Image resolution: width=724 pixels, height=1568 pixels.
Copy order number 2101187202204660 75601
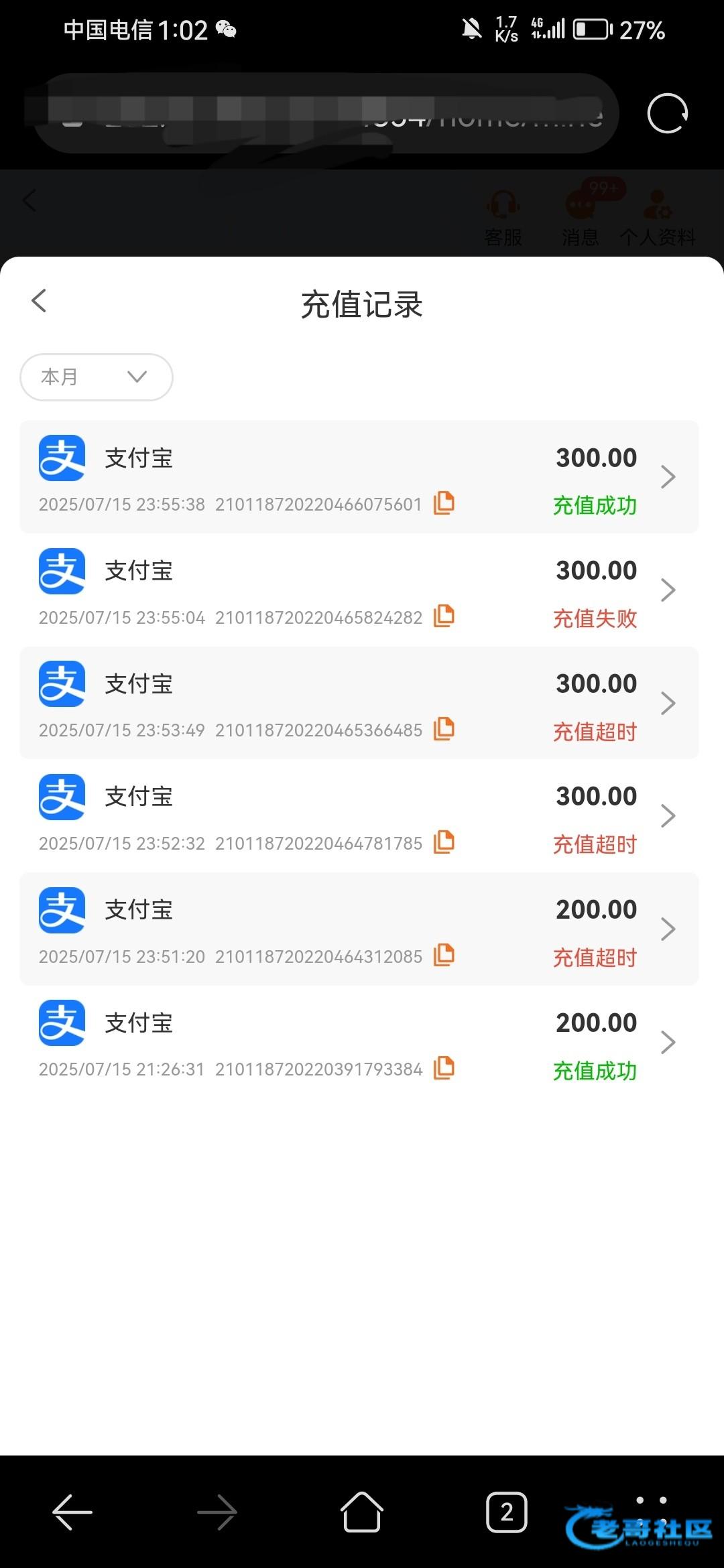pos(444,503)
